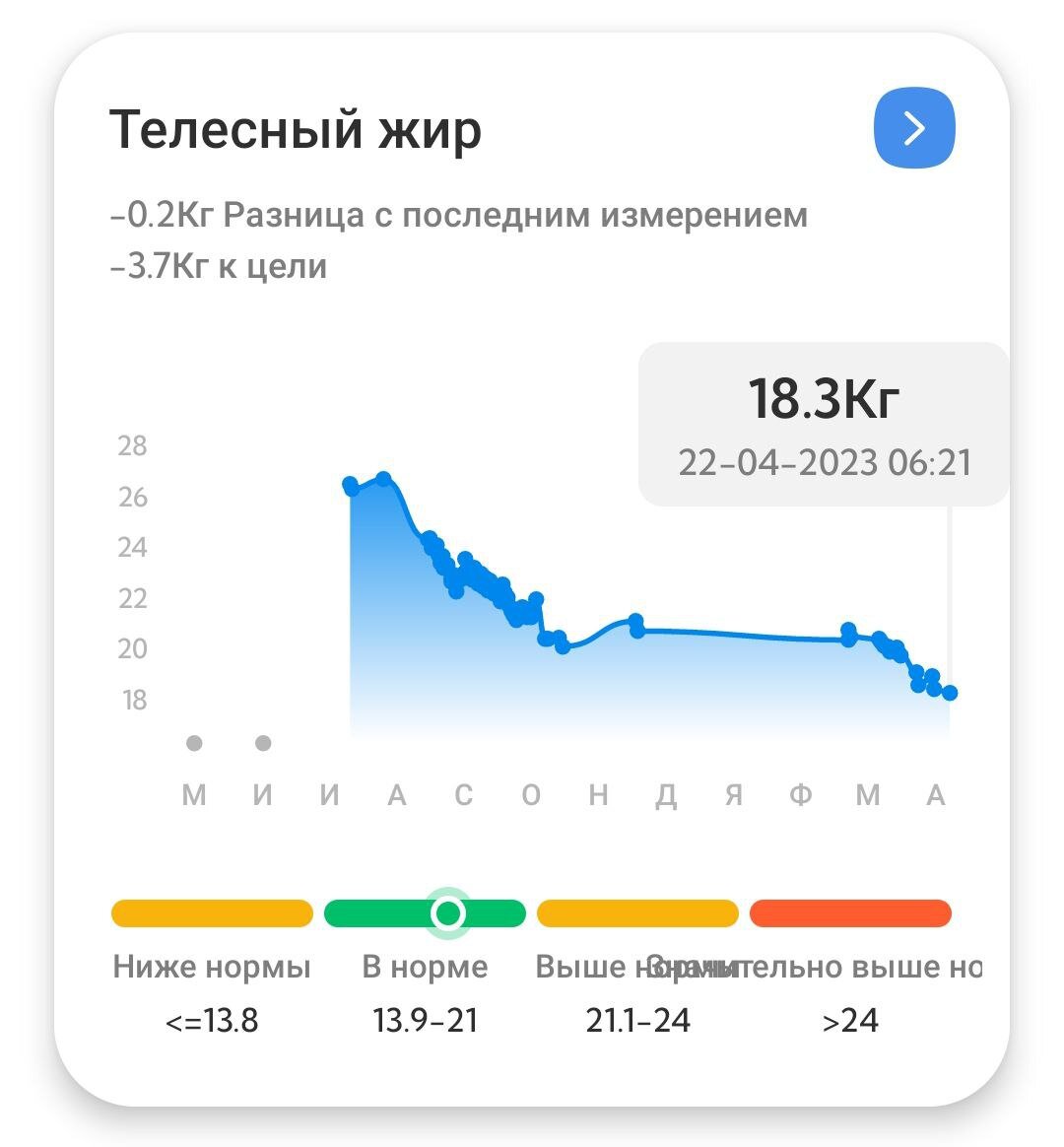Select the most recent data point

[x=950, y=693]
